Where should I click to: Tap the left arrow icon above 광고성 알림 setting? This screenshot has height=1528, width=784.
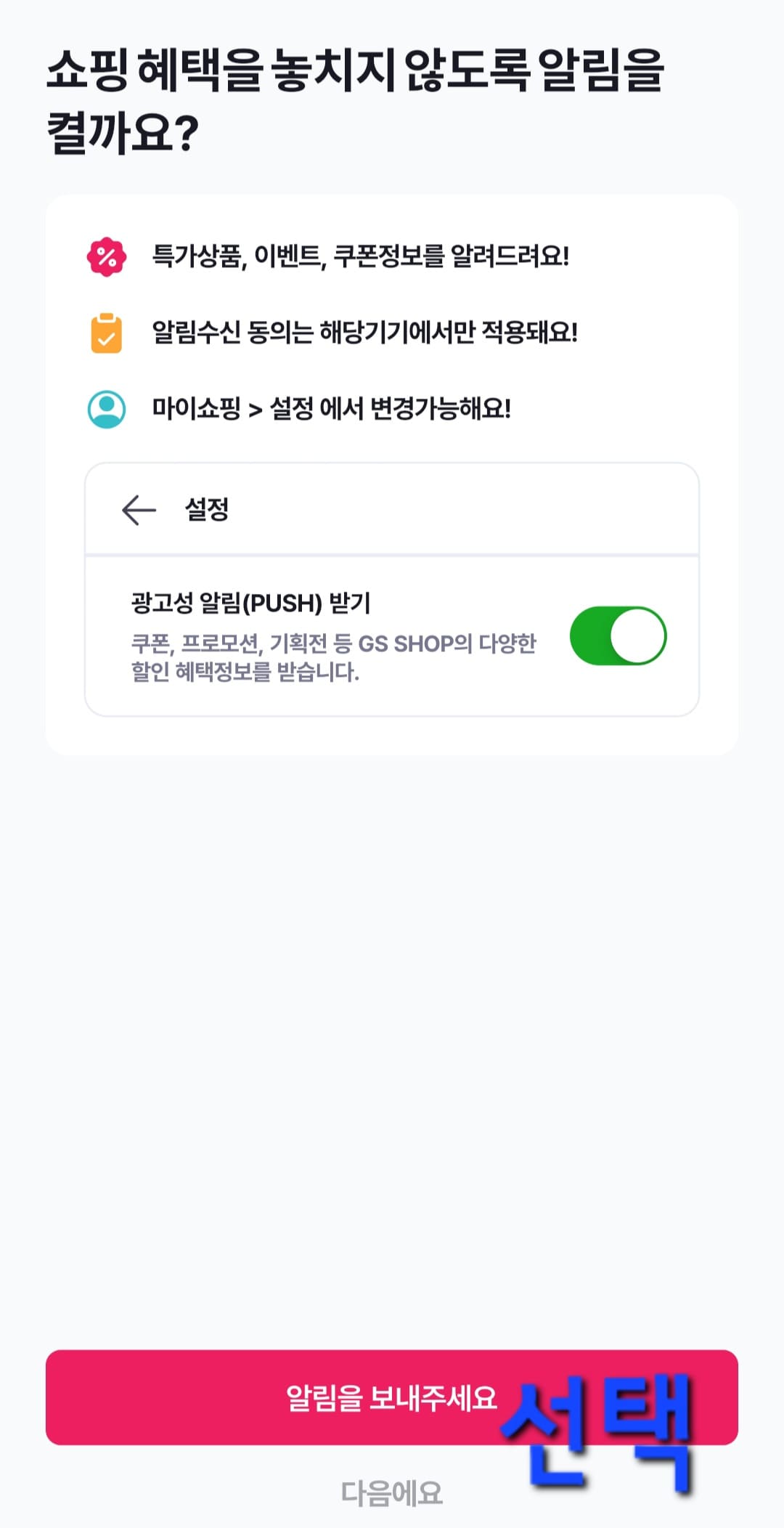(x=138, y=511)
